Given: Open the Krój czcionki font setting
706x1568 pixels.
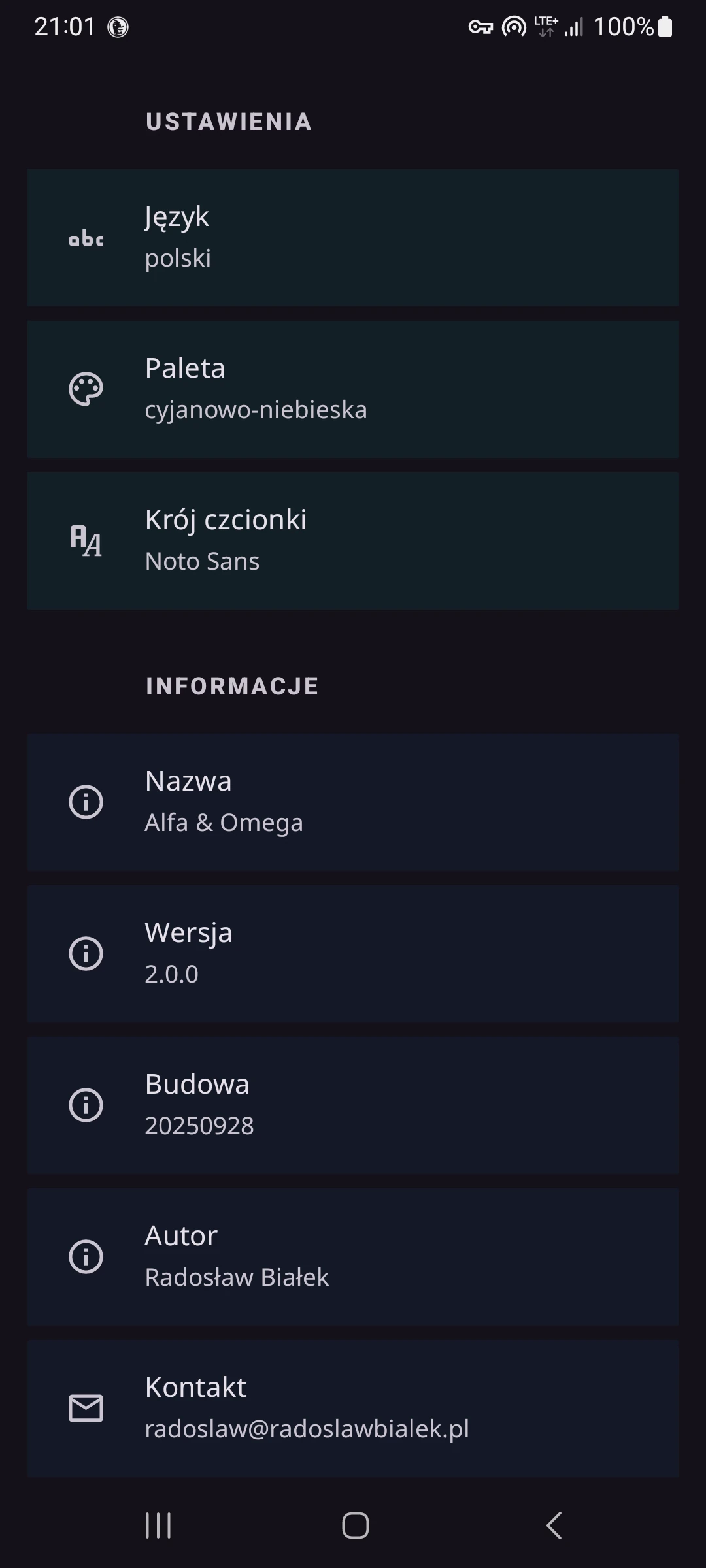Looking at the screenshot, I should [353, 539].
